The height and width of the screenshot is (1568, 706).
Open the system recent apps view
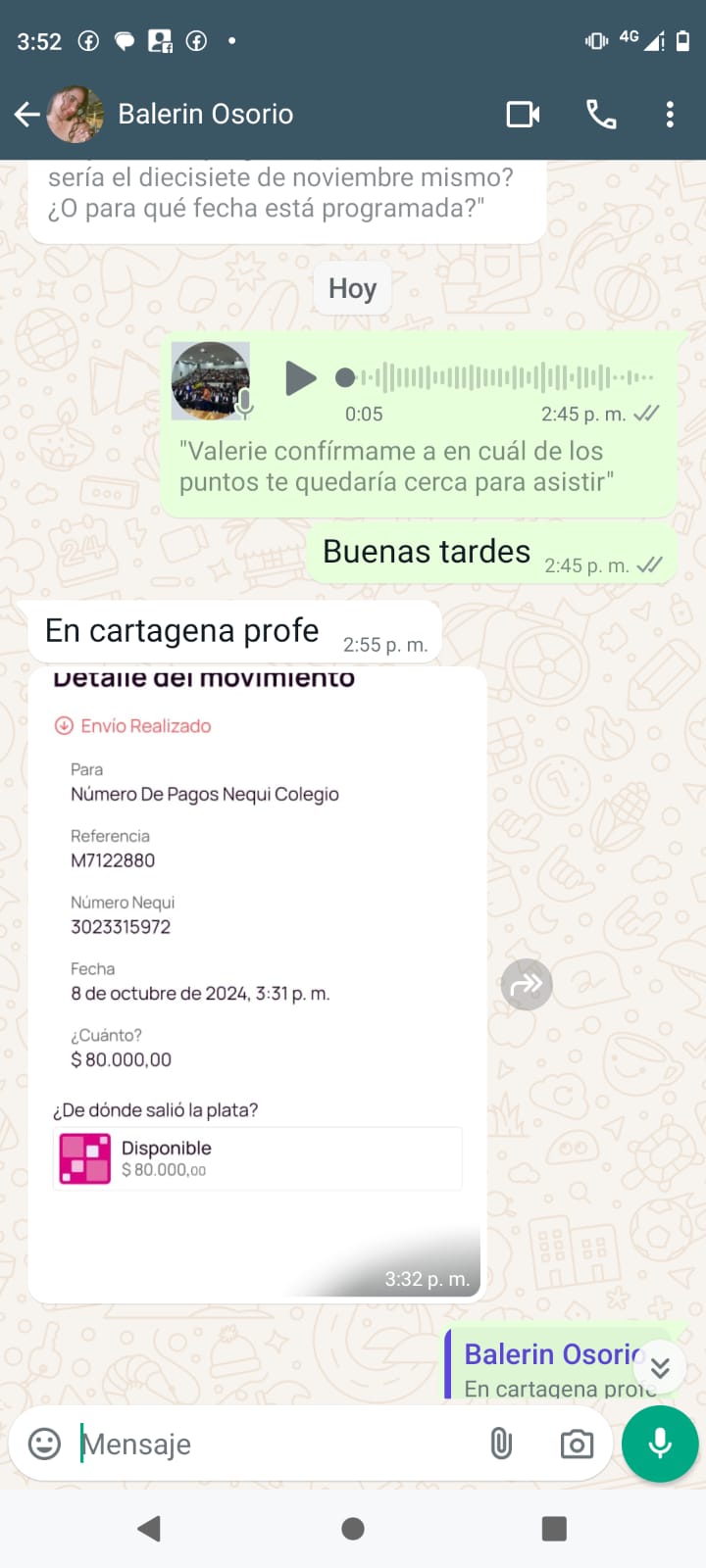click(x=554, y=1529)
